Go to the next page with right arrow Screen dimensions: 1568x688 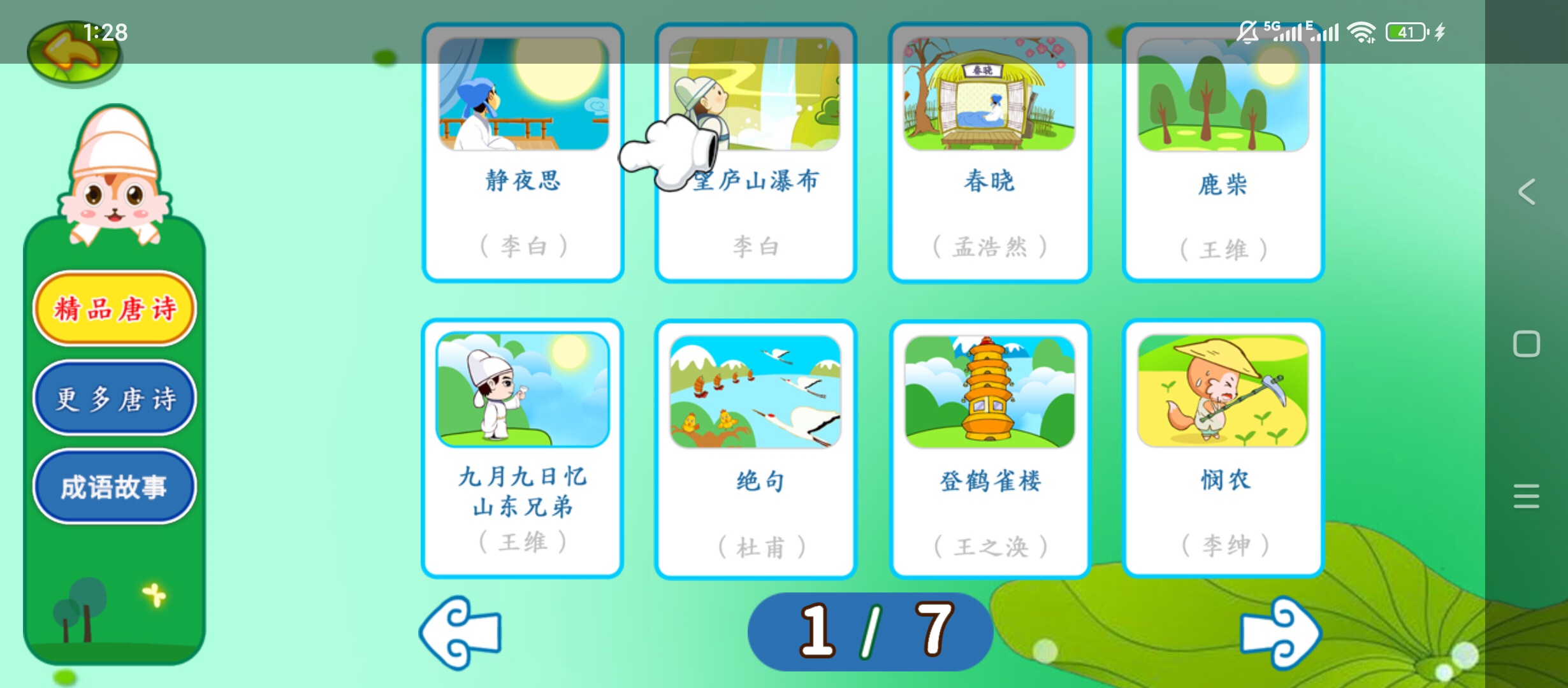tap(1280, 633)
